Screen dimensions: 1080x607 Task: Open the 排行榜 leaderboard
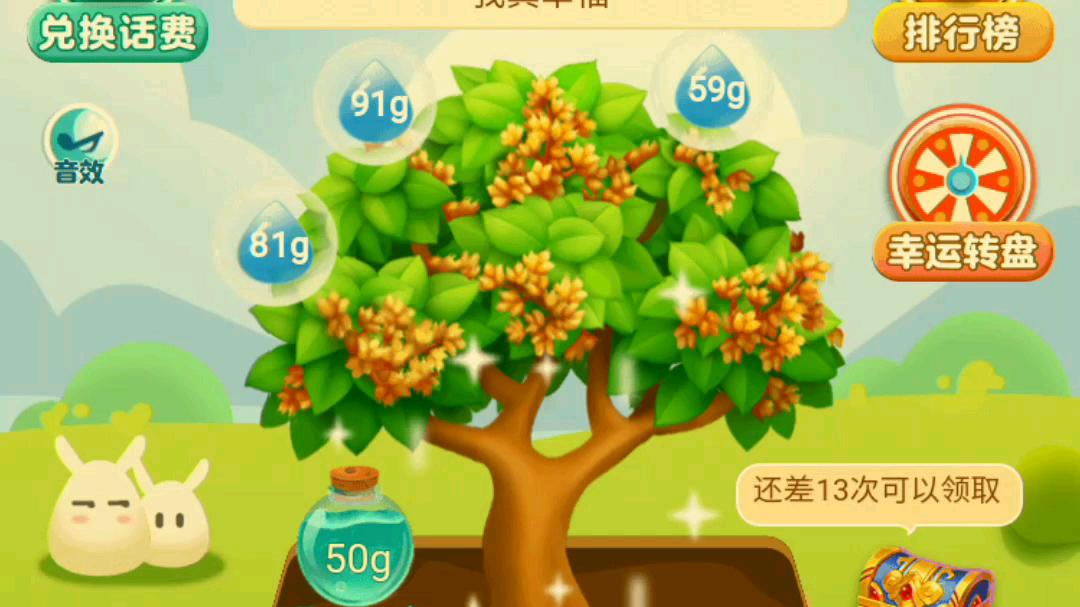coord(961,33)
